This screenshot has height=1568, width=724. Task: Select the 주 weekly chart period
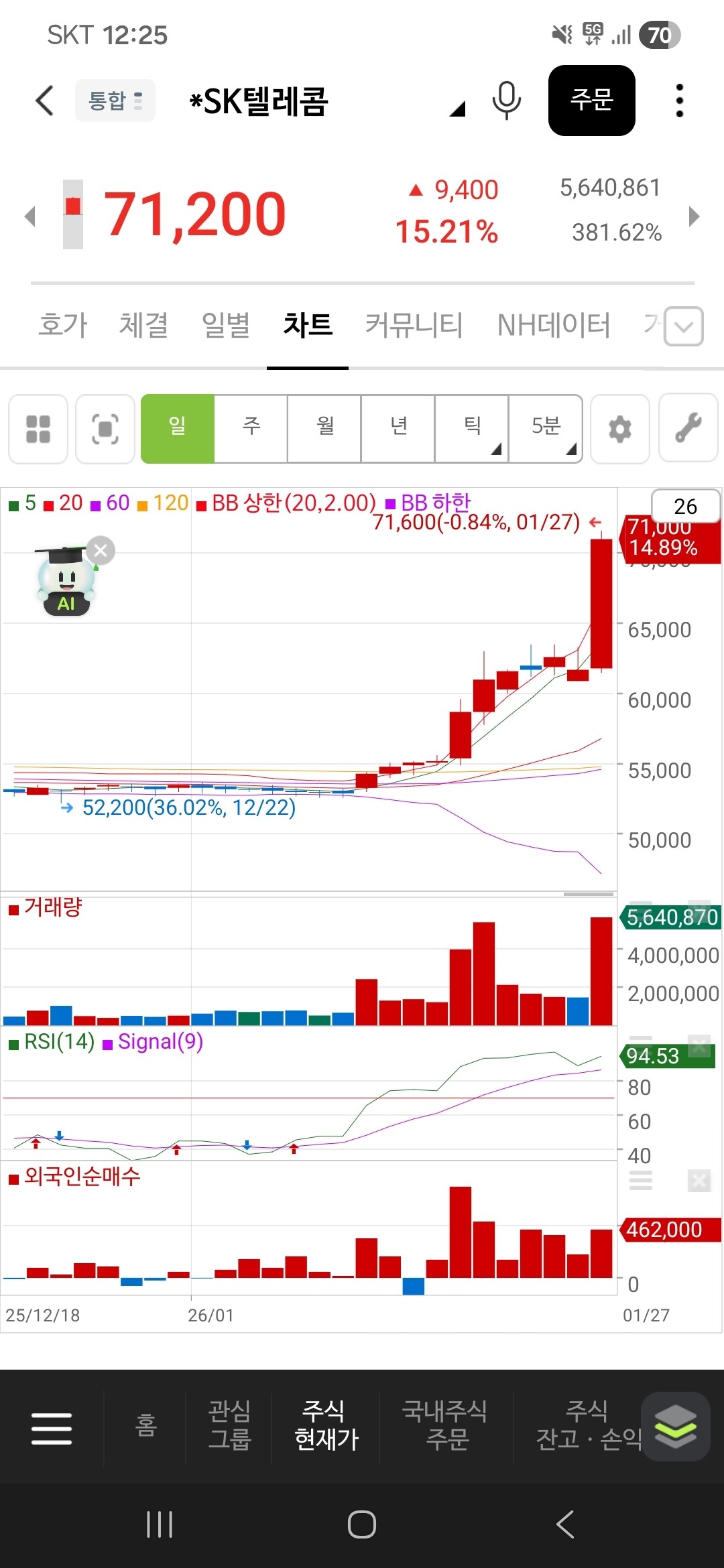pyautogui.click(x=251, y=428)
